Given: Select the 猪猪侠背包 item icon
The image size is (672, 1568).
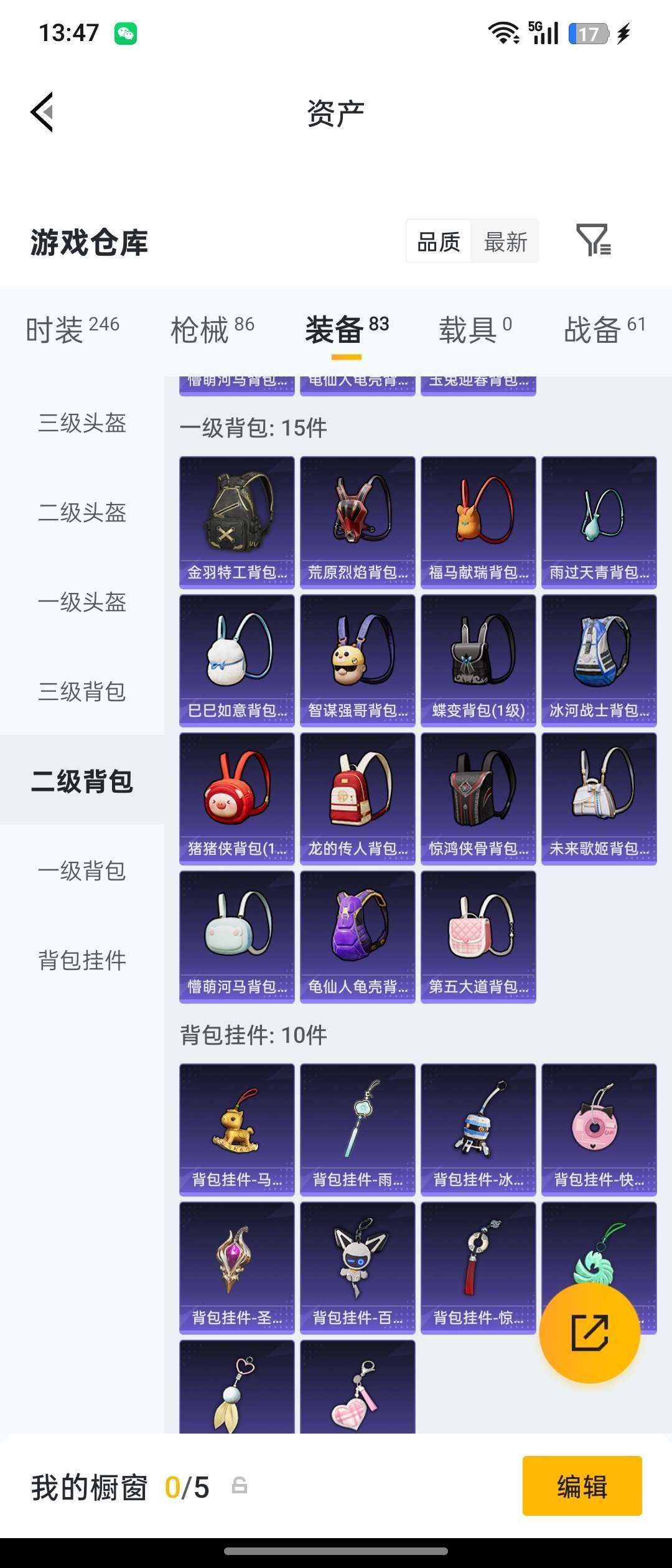Looking at the screenshot, I should (x=236, y=798).
